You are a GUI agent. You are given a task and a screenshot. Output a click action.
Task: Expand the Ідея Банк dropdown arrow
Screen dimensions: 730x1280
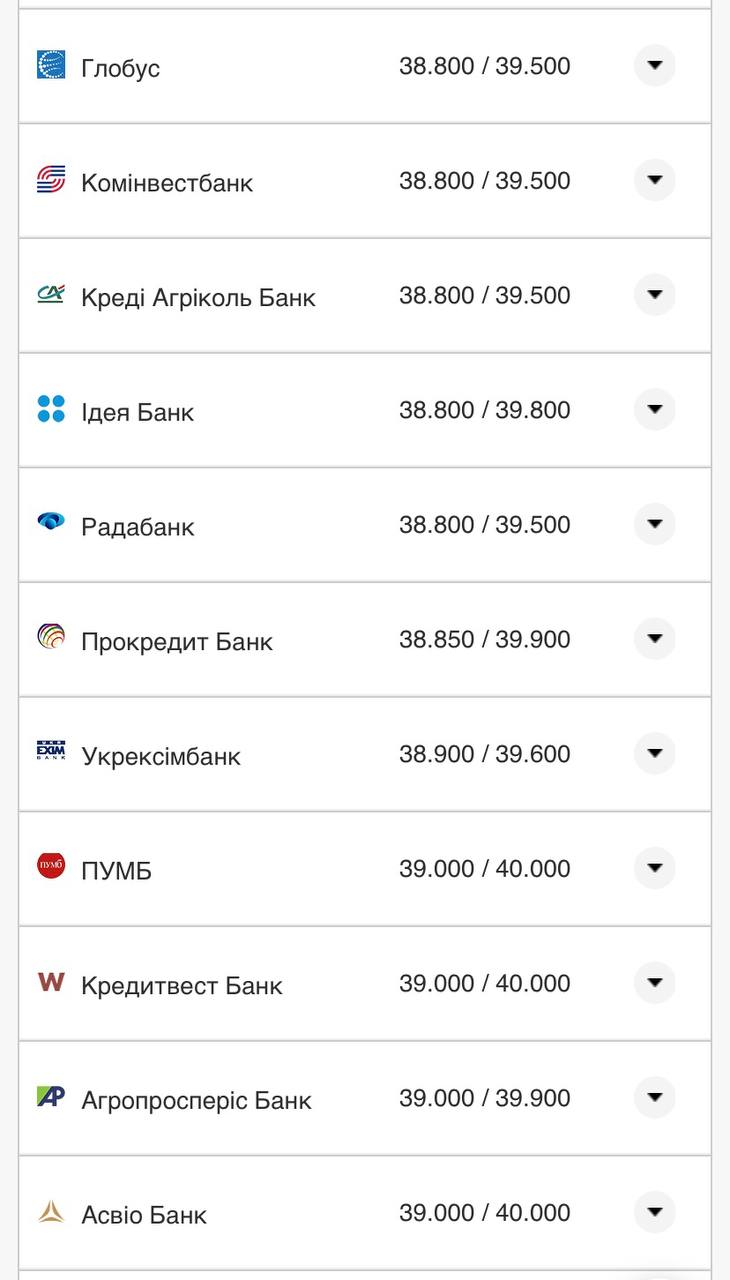[x=654, y=409]
